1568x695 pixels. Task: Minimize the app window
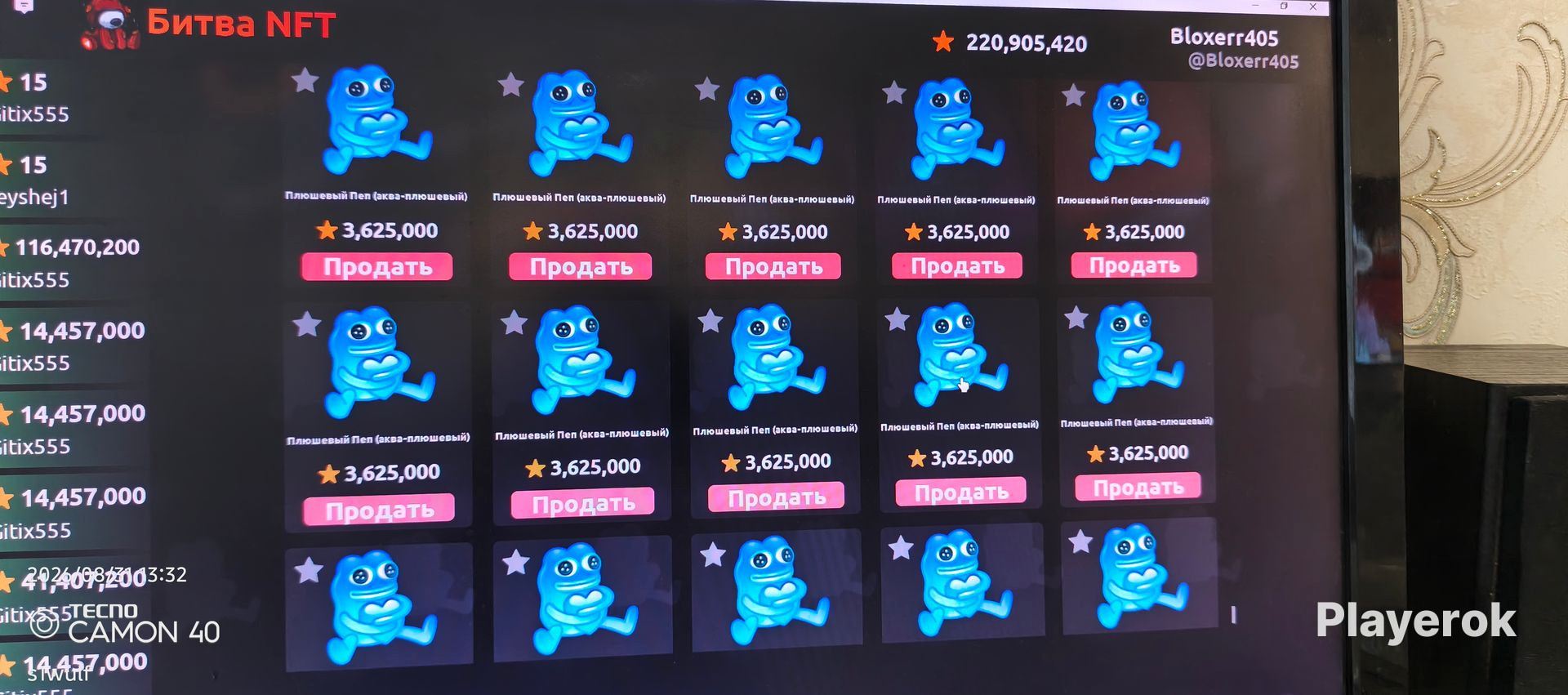click(x=1255, y=6)
